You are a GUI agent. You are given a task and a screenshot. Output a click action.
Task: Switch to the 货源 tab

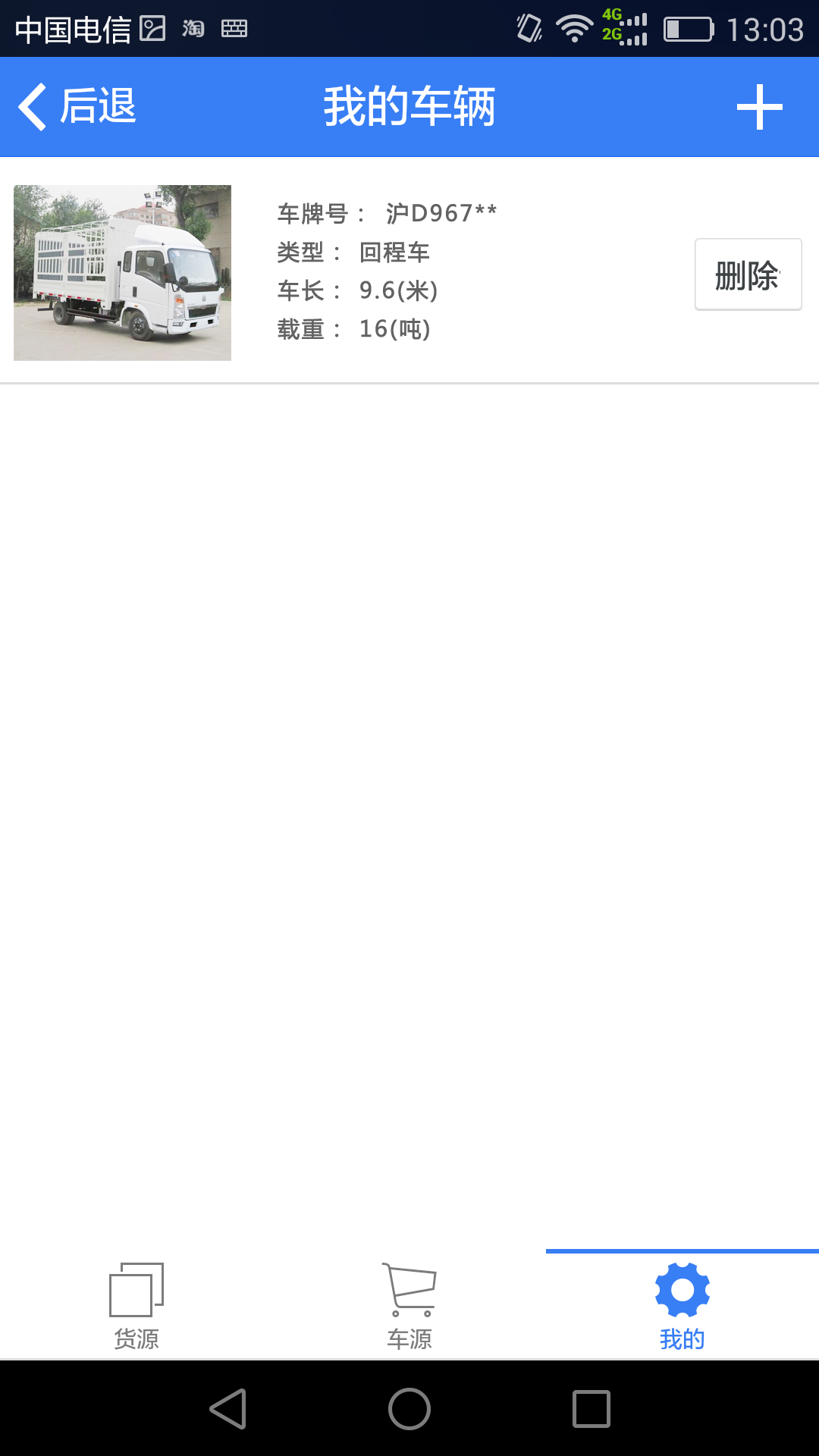pos(136,1306)
